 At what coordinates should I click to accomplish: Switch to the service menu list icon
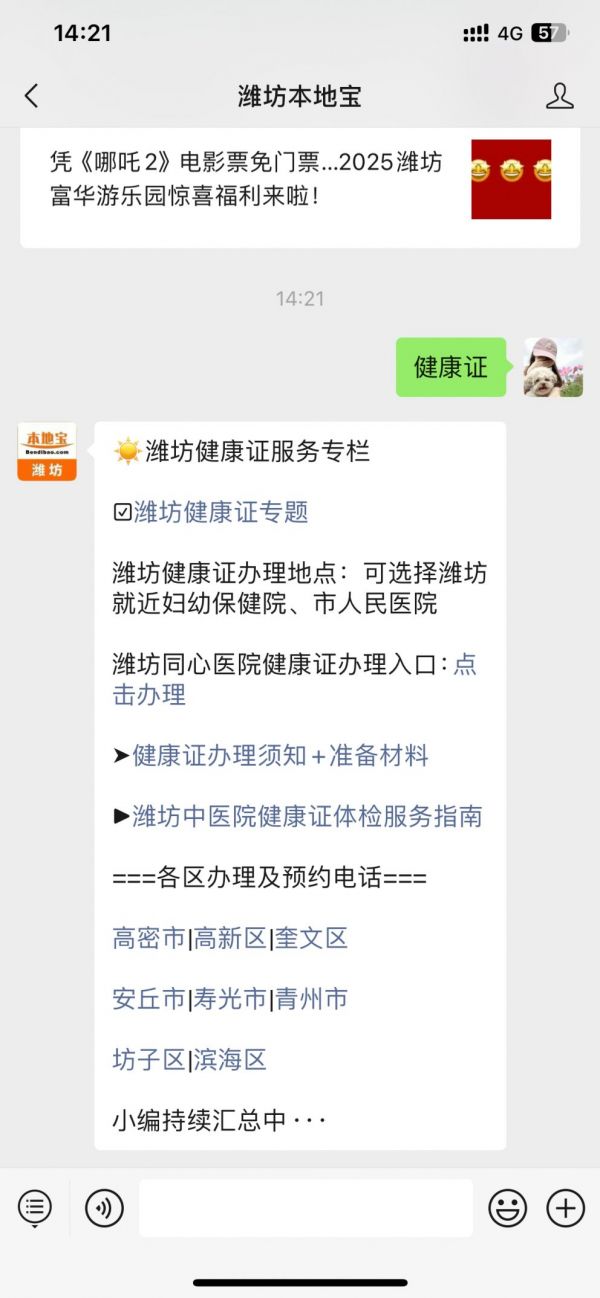[x=35, y=1208]
